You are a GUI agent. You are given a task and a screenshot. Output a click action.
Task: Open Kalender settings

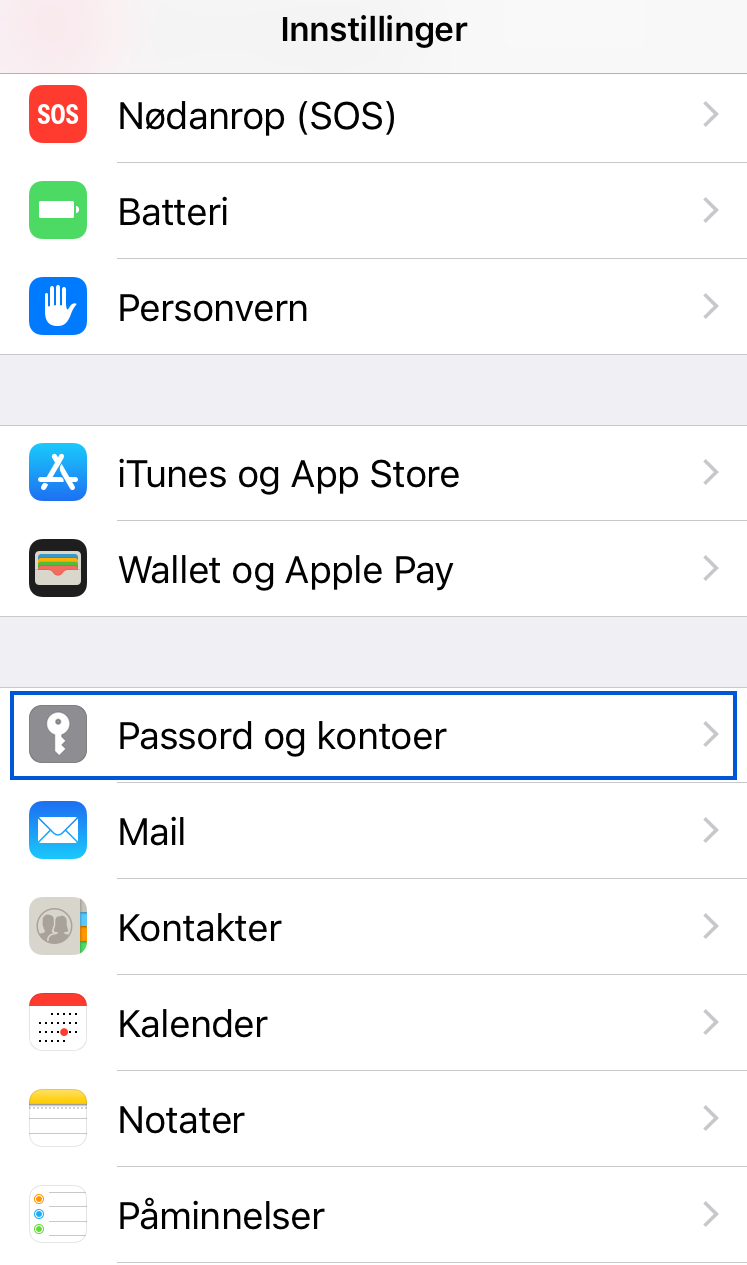[373, 1023]
